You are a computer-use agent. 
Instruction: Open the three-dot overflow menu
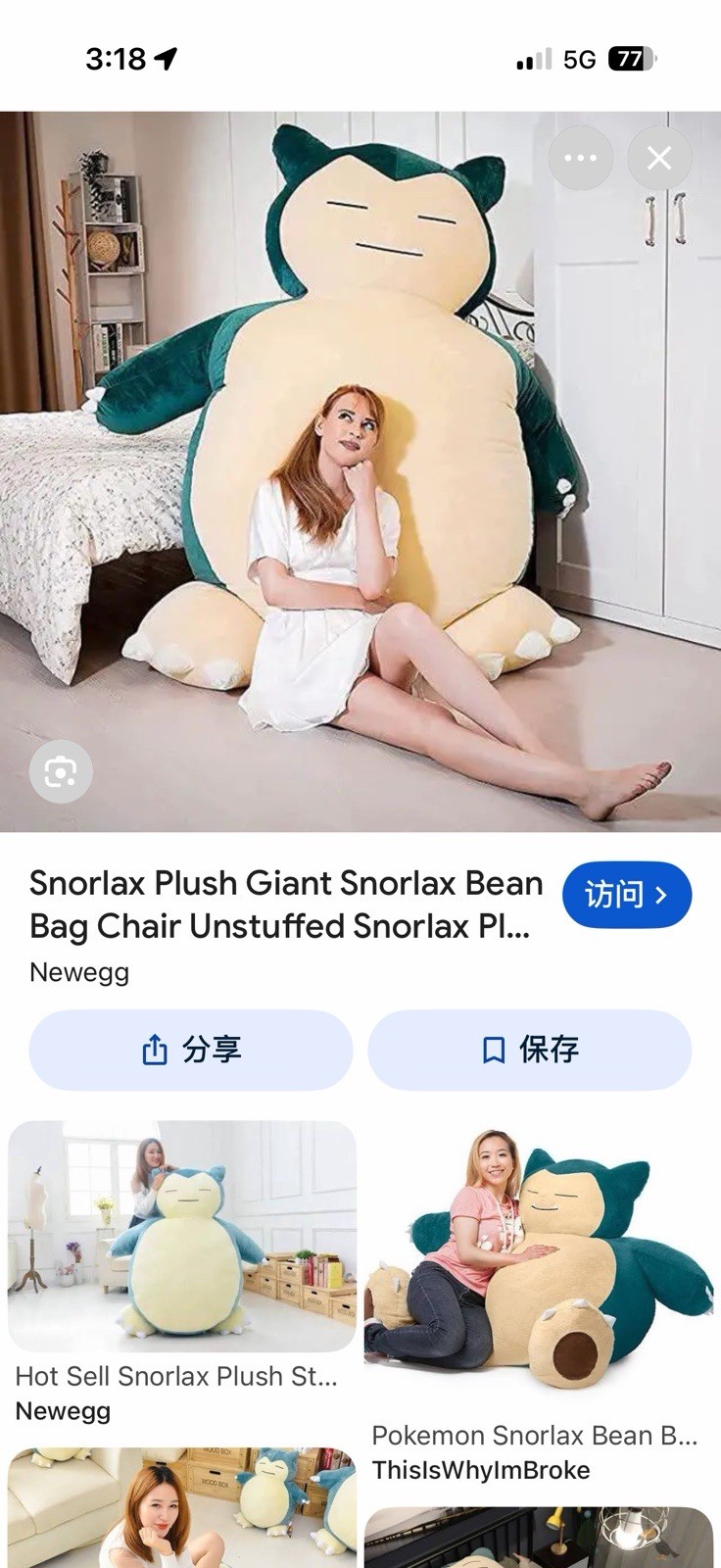(581, 158)
